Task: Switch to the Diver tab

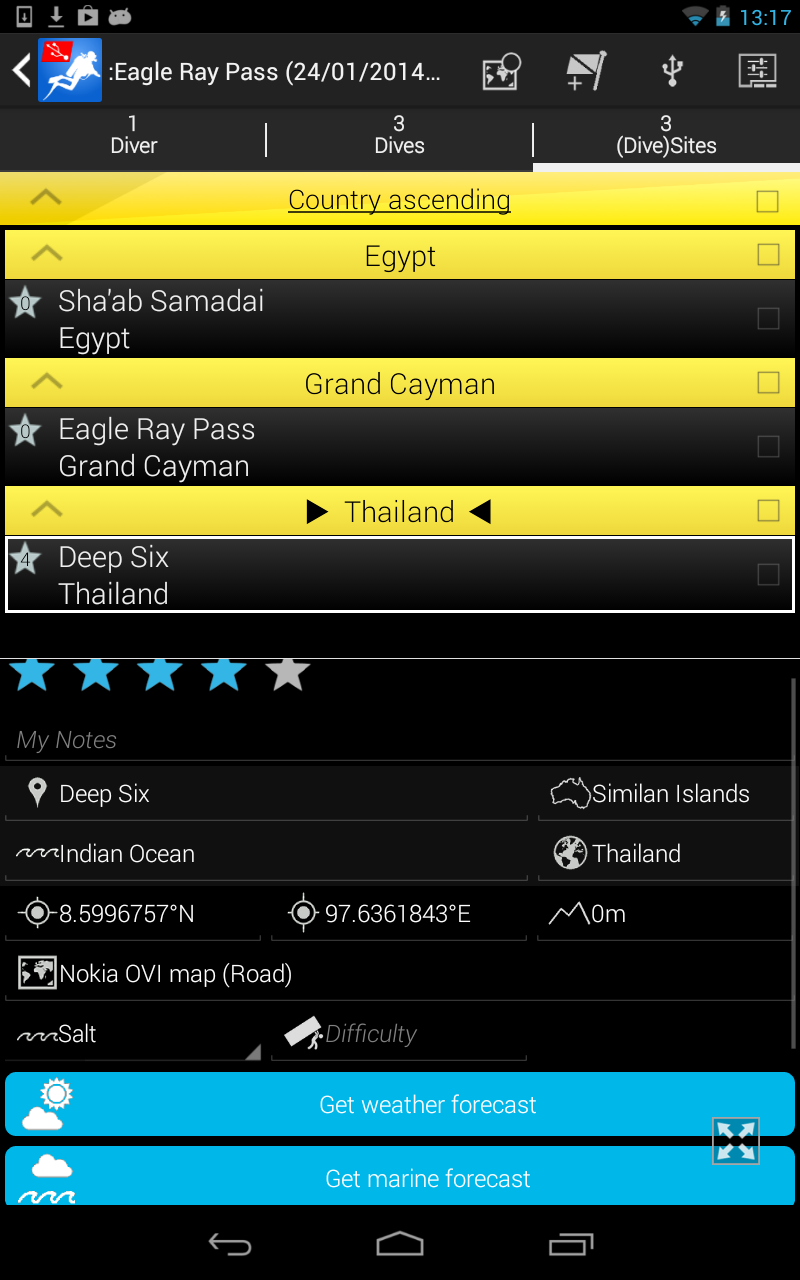Action: coord(134,135)
